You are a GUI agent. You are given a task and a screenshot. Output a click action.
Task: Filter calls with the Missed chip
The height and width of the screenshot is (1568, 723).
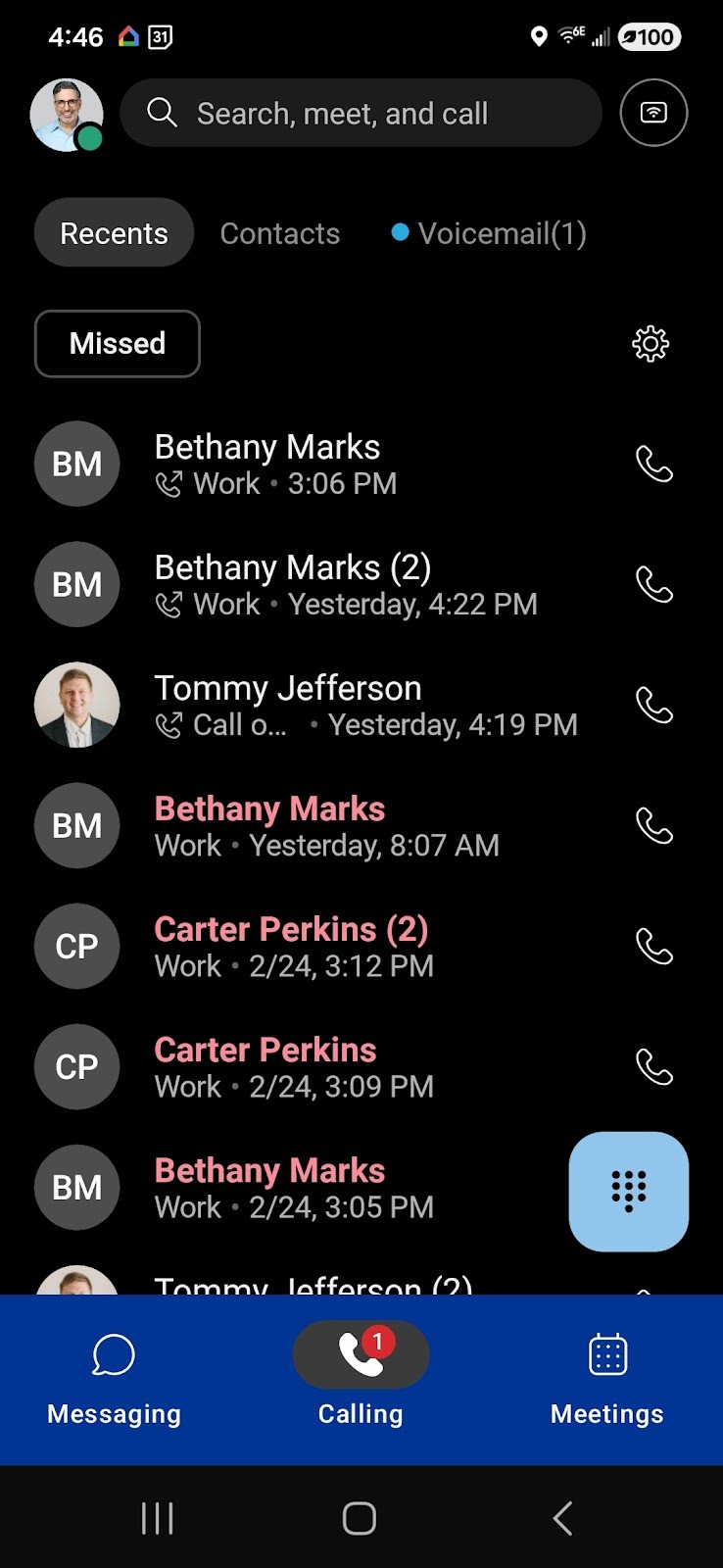118,344
